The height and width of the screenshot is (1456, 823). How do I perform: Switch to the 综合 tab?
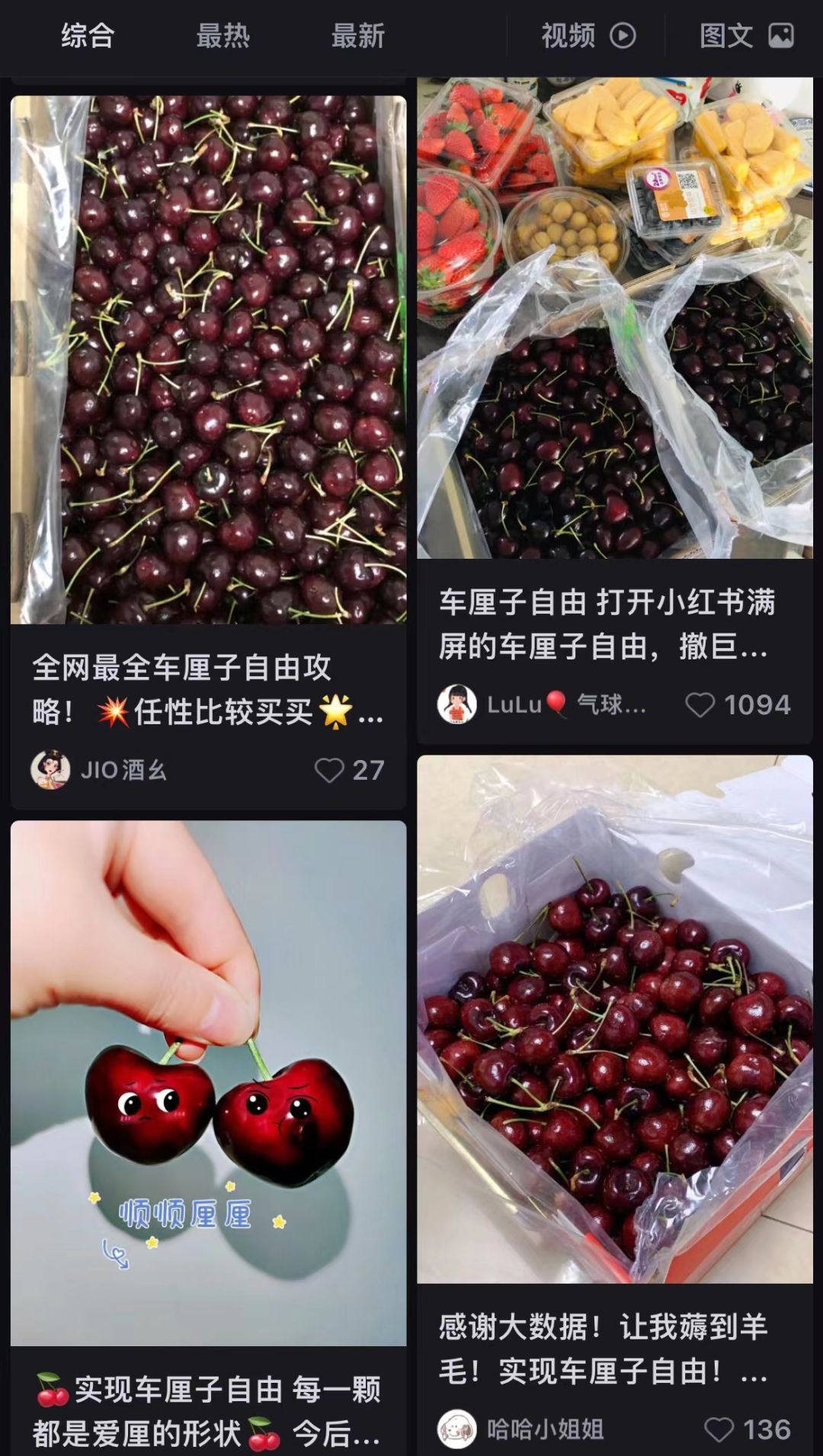point(88,36)
